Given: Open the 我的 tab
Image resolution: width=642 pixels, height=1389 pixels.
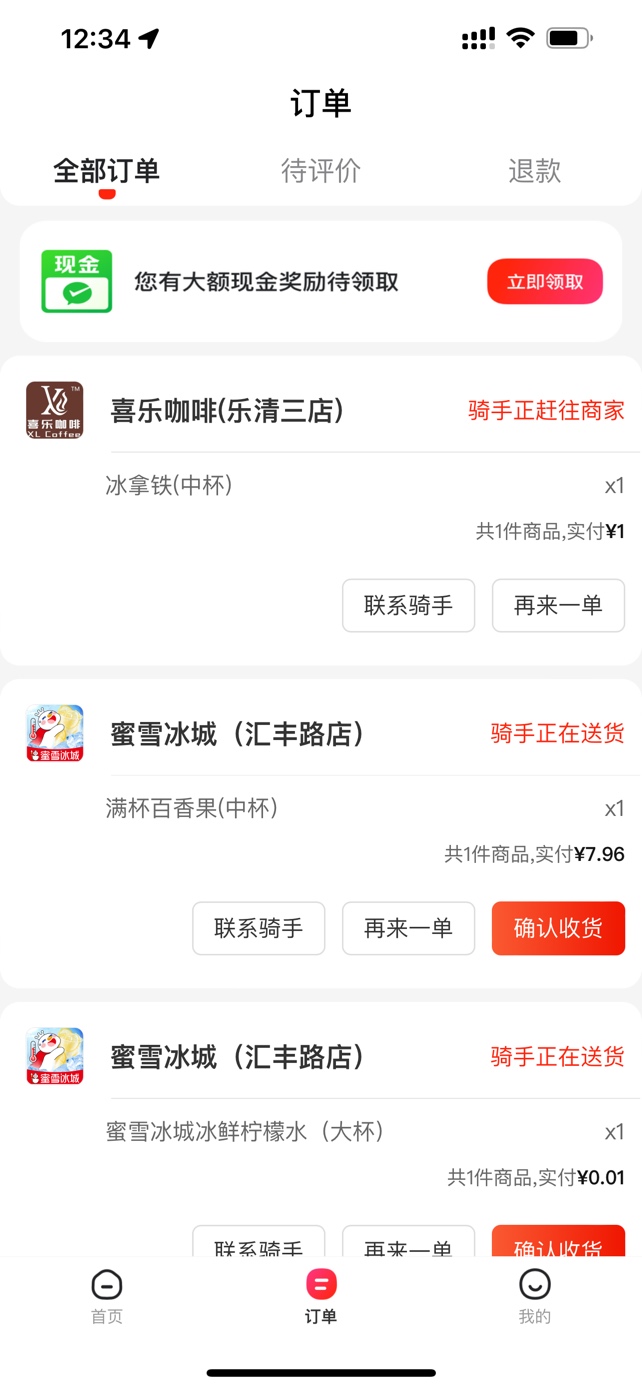Looking at the screenshot, I should click(535, 1297).
